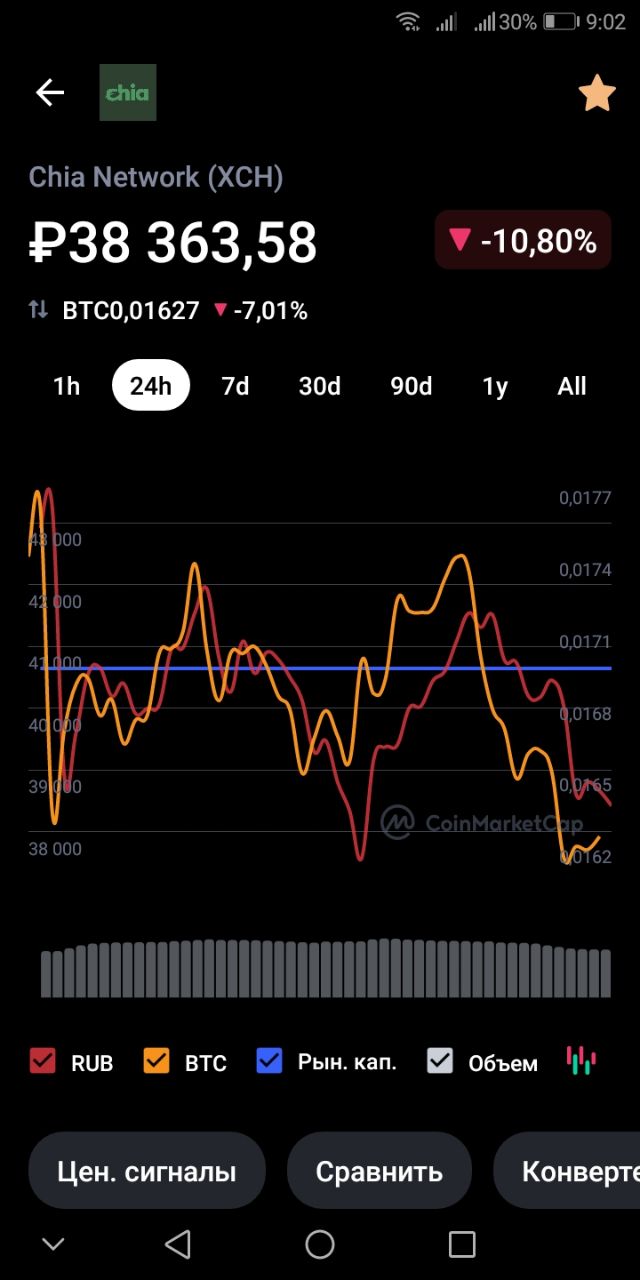Open recent apps from navigation bar
The image size is (640, 1280).
[x=462, y=1244]
